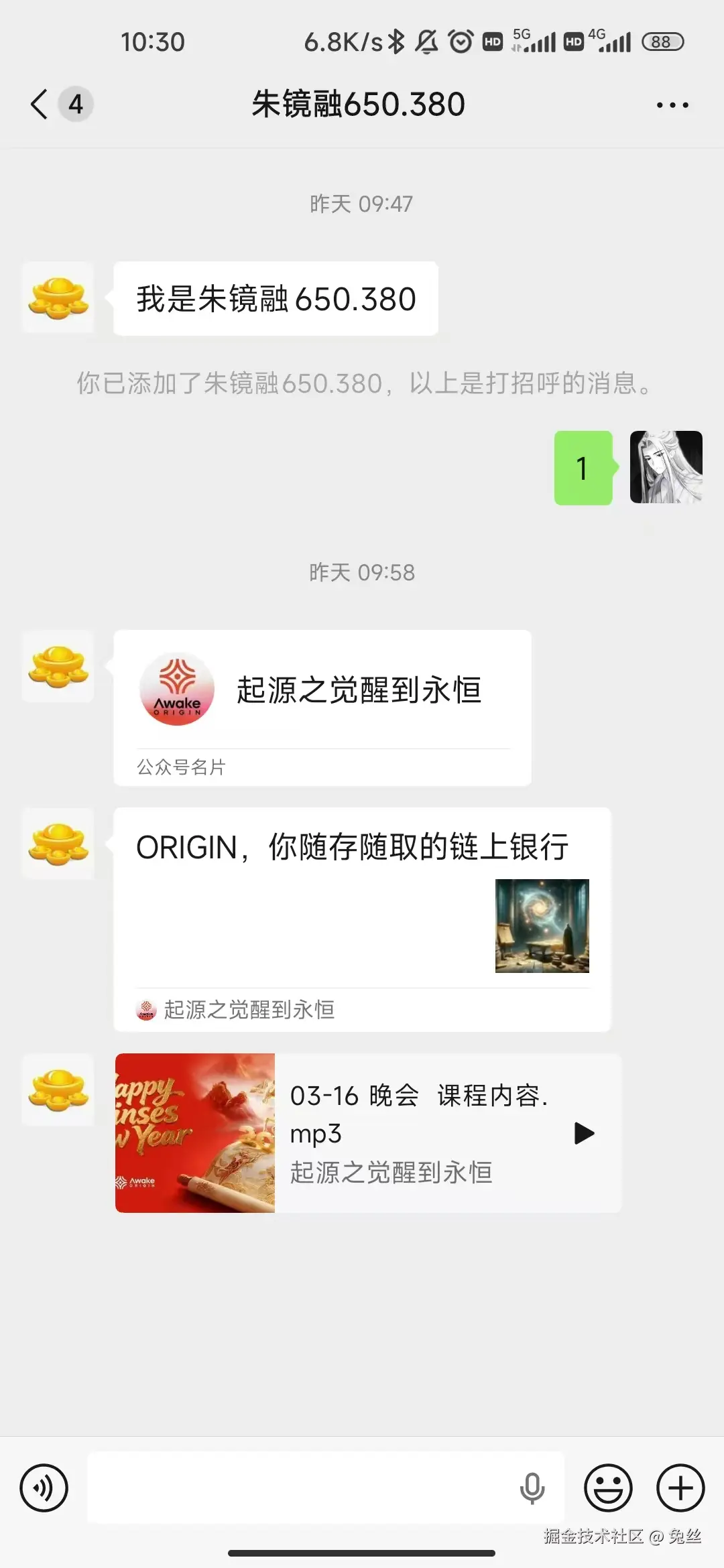724x1568 pixels.
Task: Open the three-dot chat settings menu
Action: [672, 104]
